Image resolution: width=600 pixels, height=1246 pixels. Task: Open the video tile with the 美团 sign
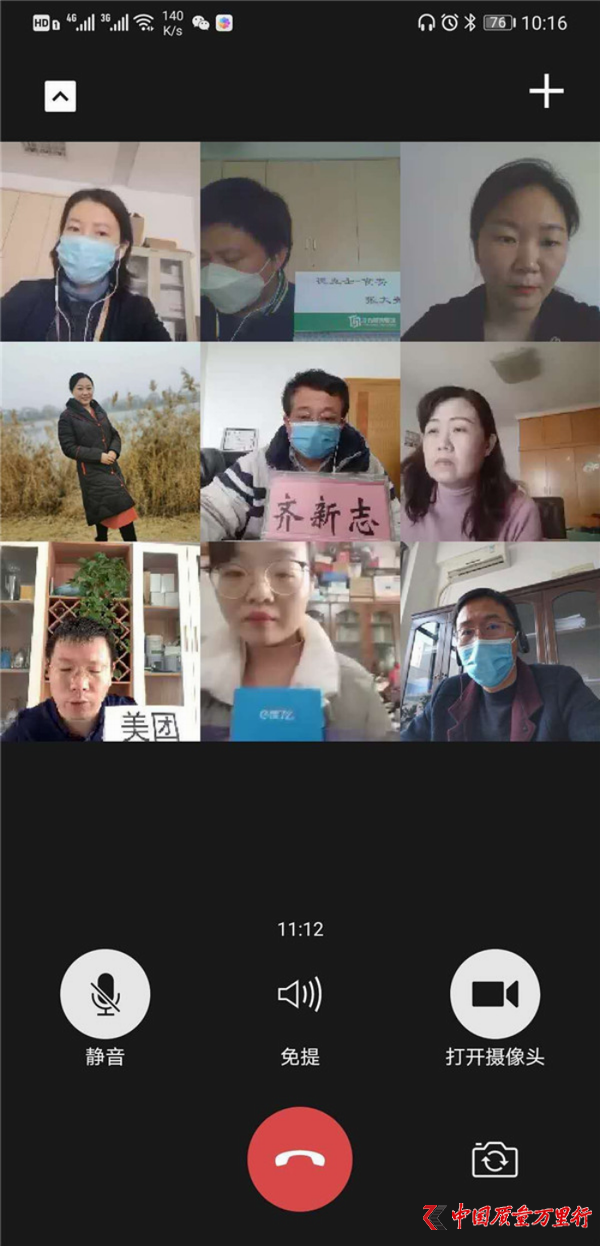coord(100,641)
